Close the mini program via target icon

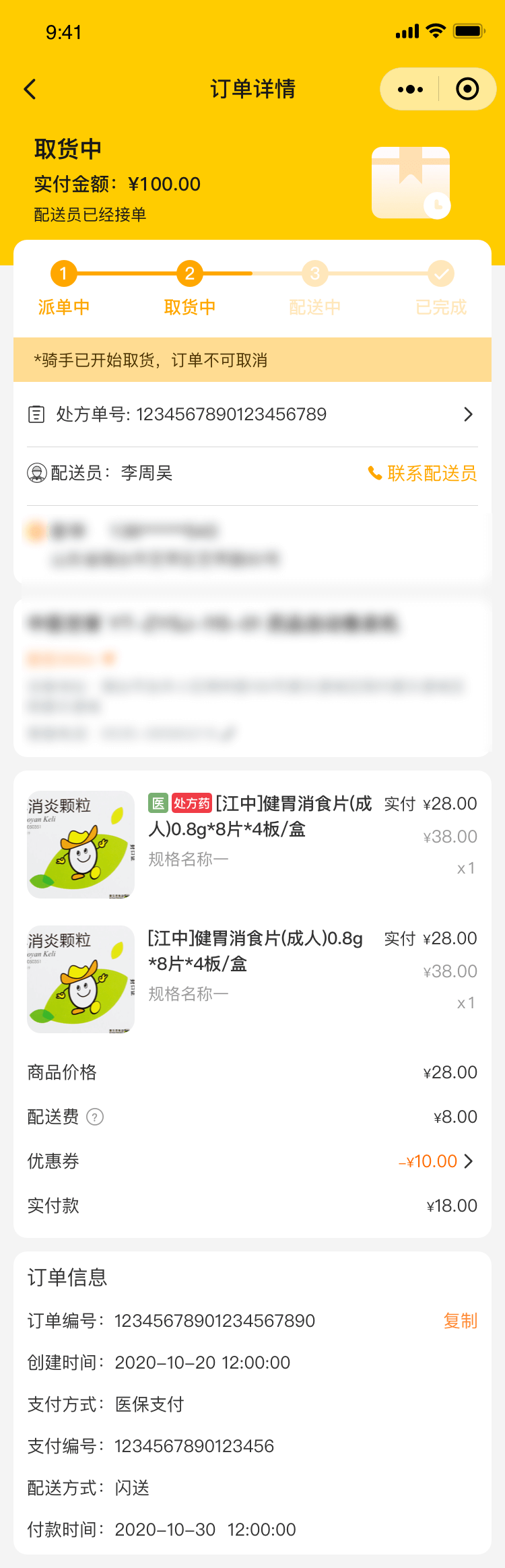pos(467,89)
